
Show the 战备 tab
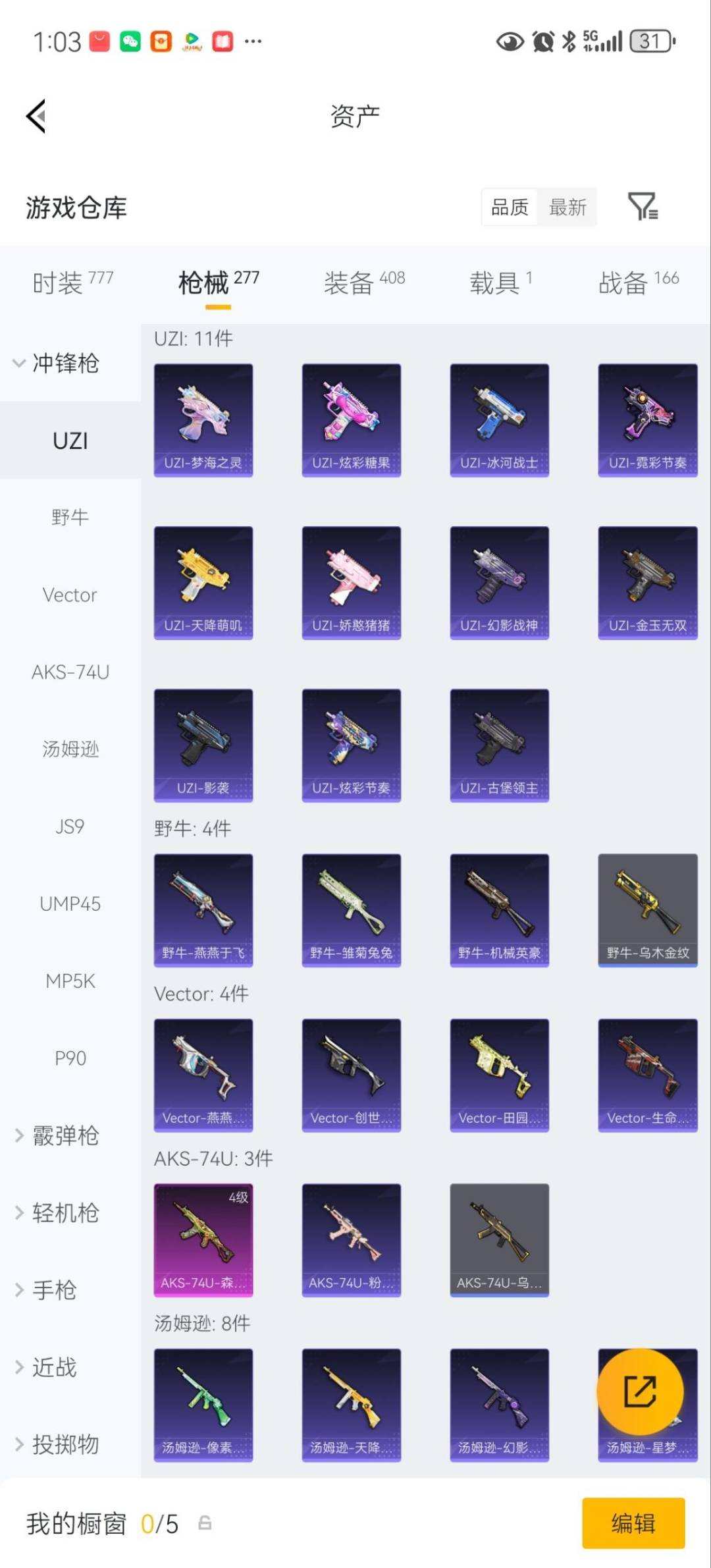tap(638, 283)
